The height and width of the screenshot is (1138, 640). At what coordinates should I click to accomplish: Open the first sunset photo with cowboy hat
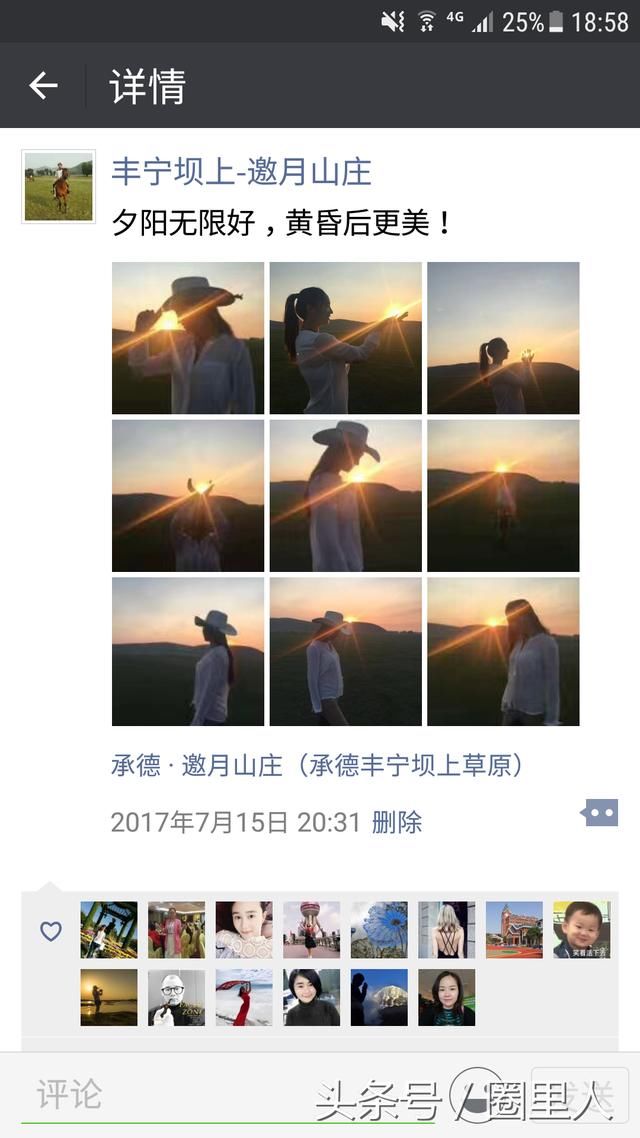pyautogui.click(x=188, y=338)
